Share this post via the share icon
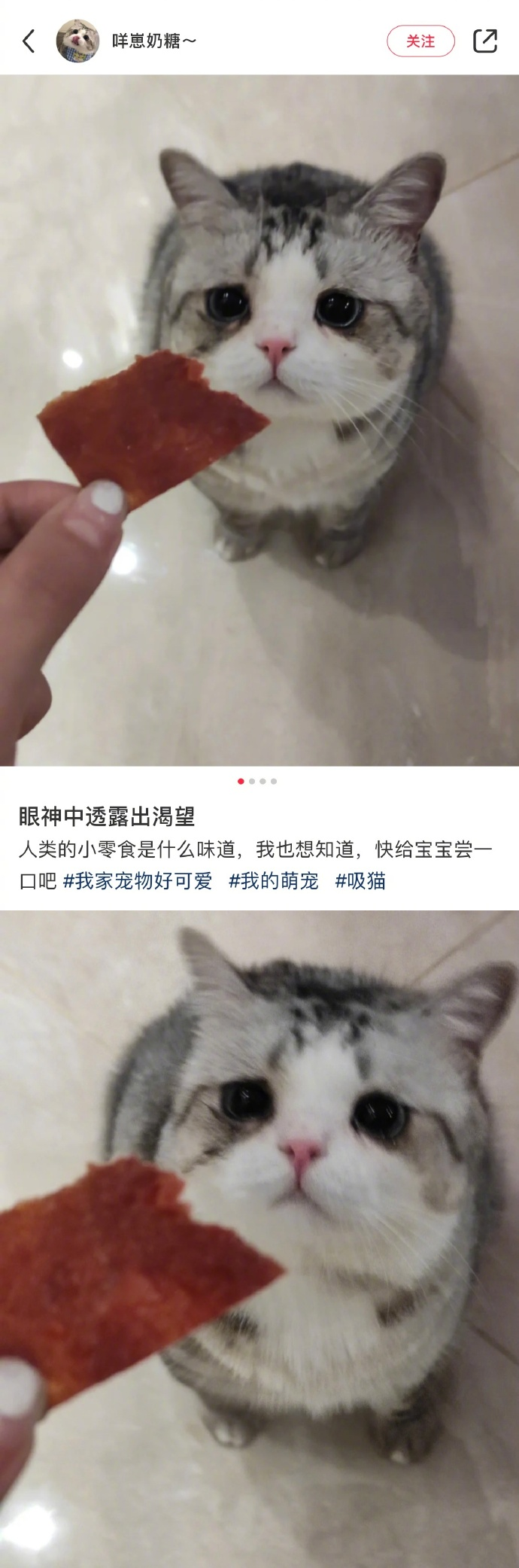Image resolution: width=519 pixels, height=1568 pixels. (485, 41)
